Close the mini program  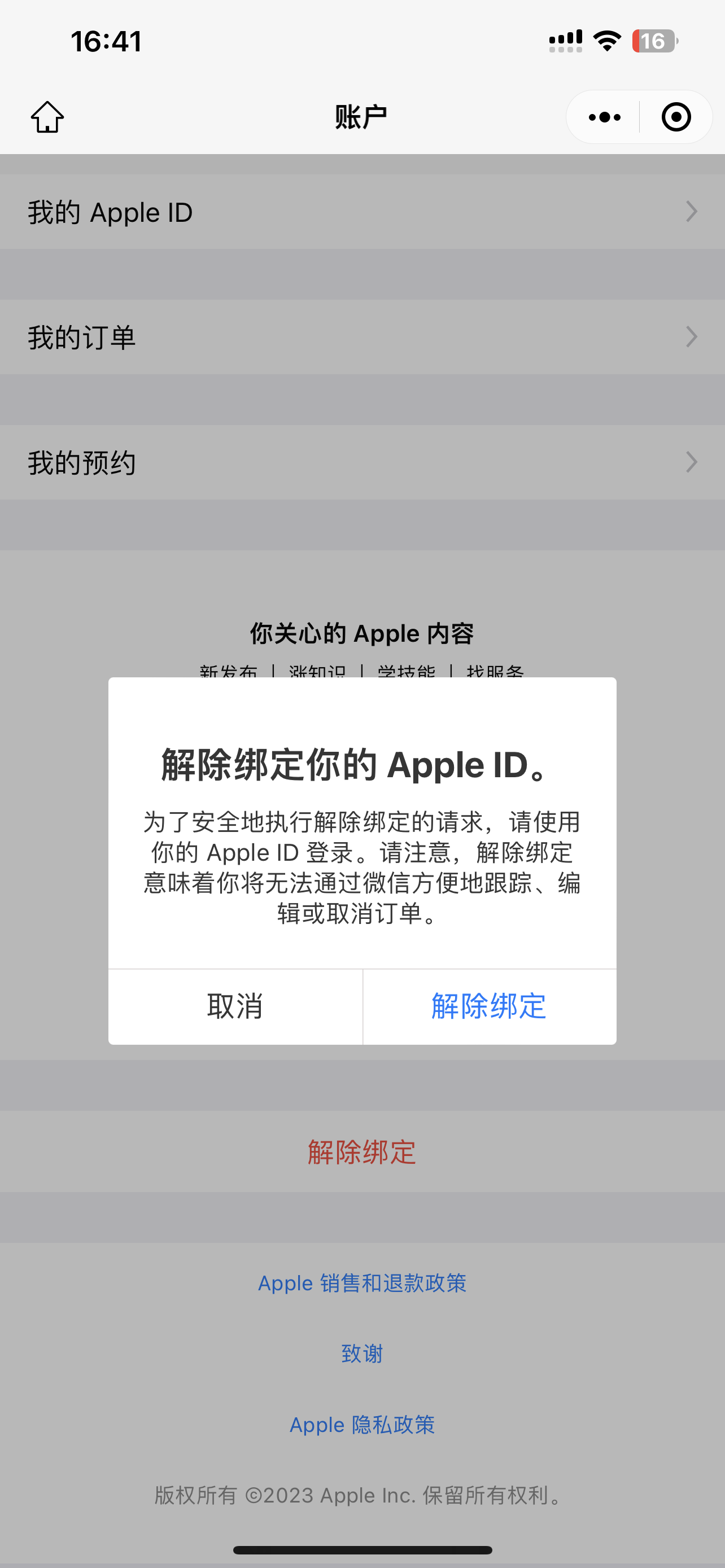coord(676,117)
